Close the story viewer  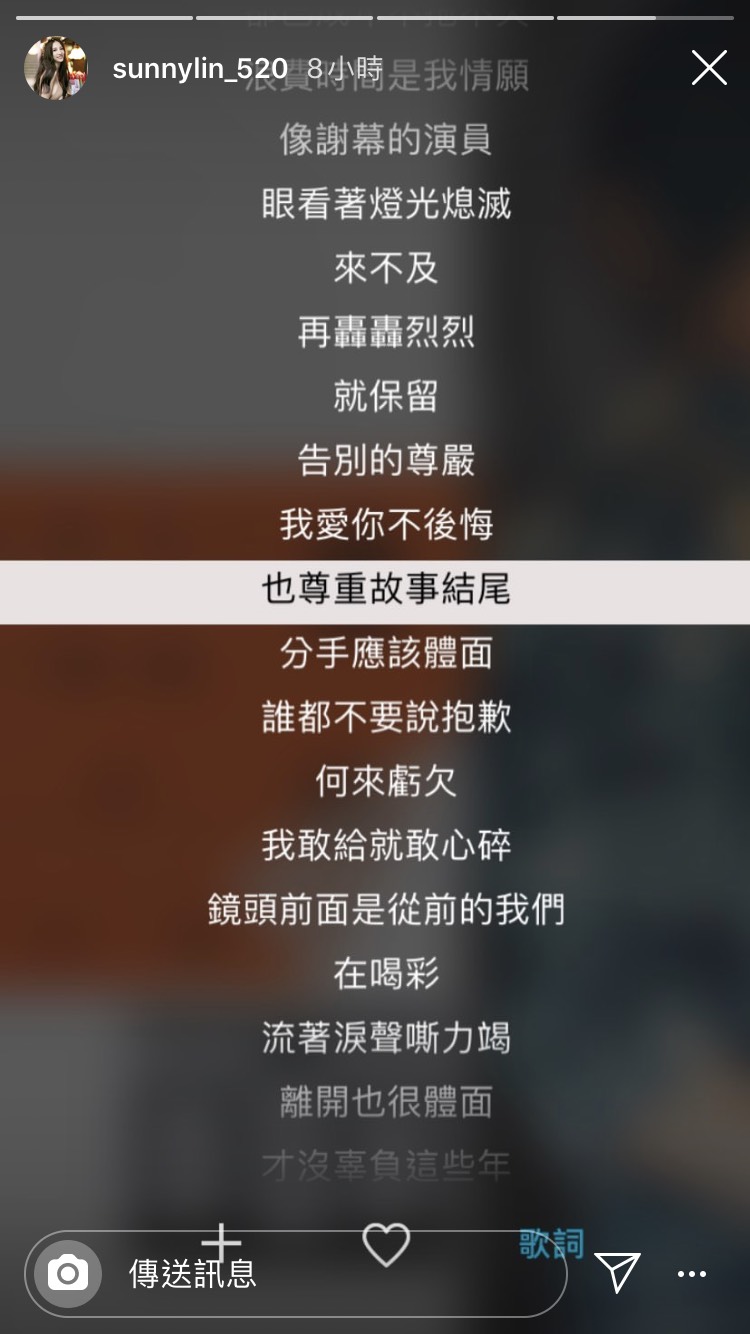(709, 68)
